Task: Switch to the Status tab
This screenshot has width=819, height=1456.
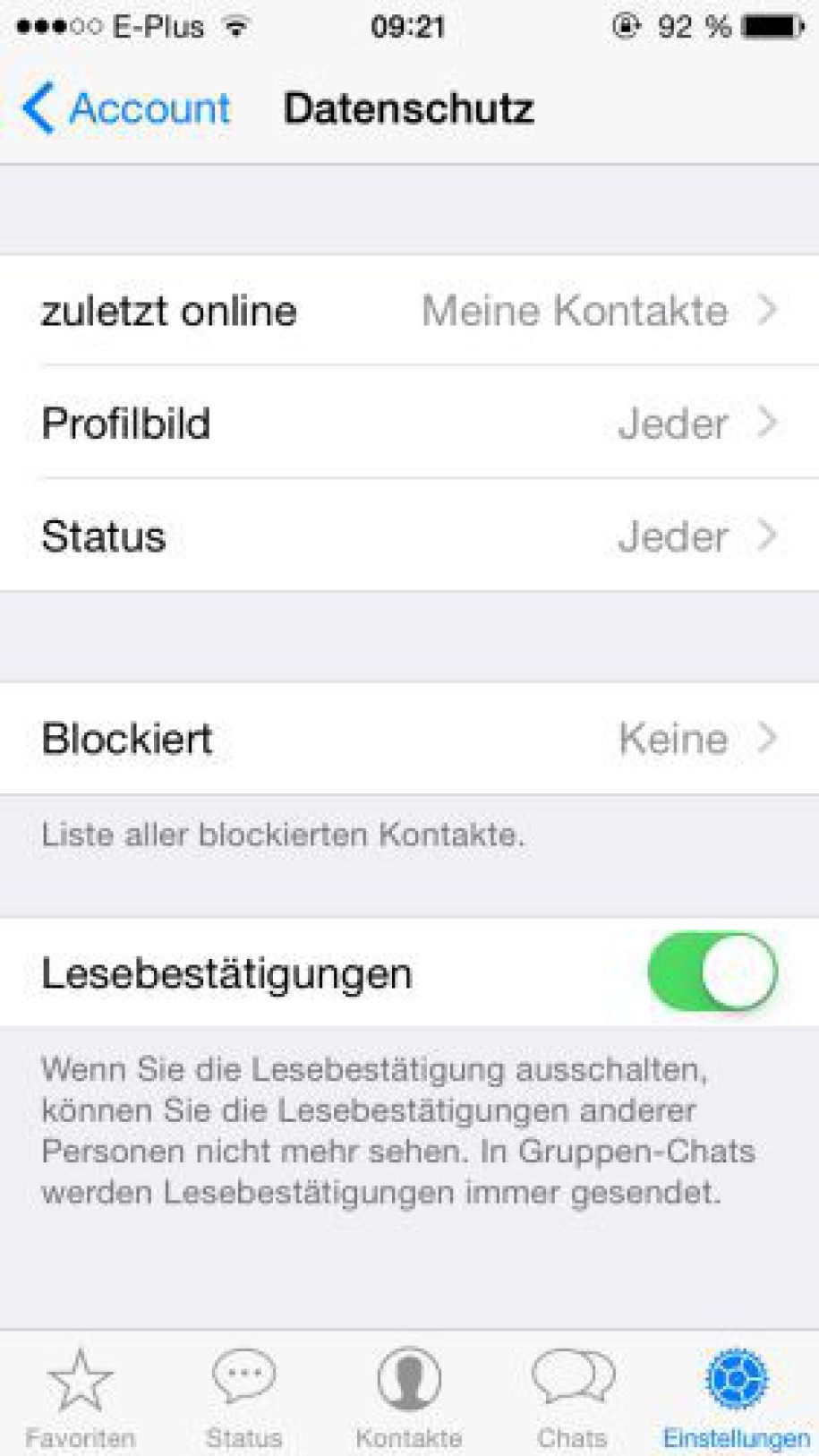Action: (243, 1398)
